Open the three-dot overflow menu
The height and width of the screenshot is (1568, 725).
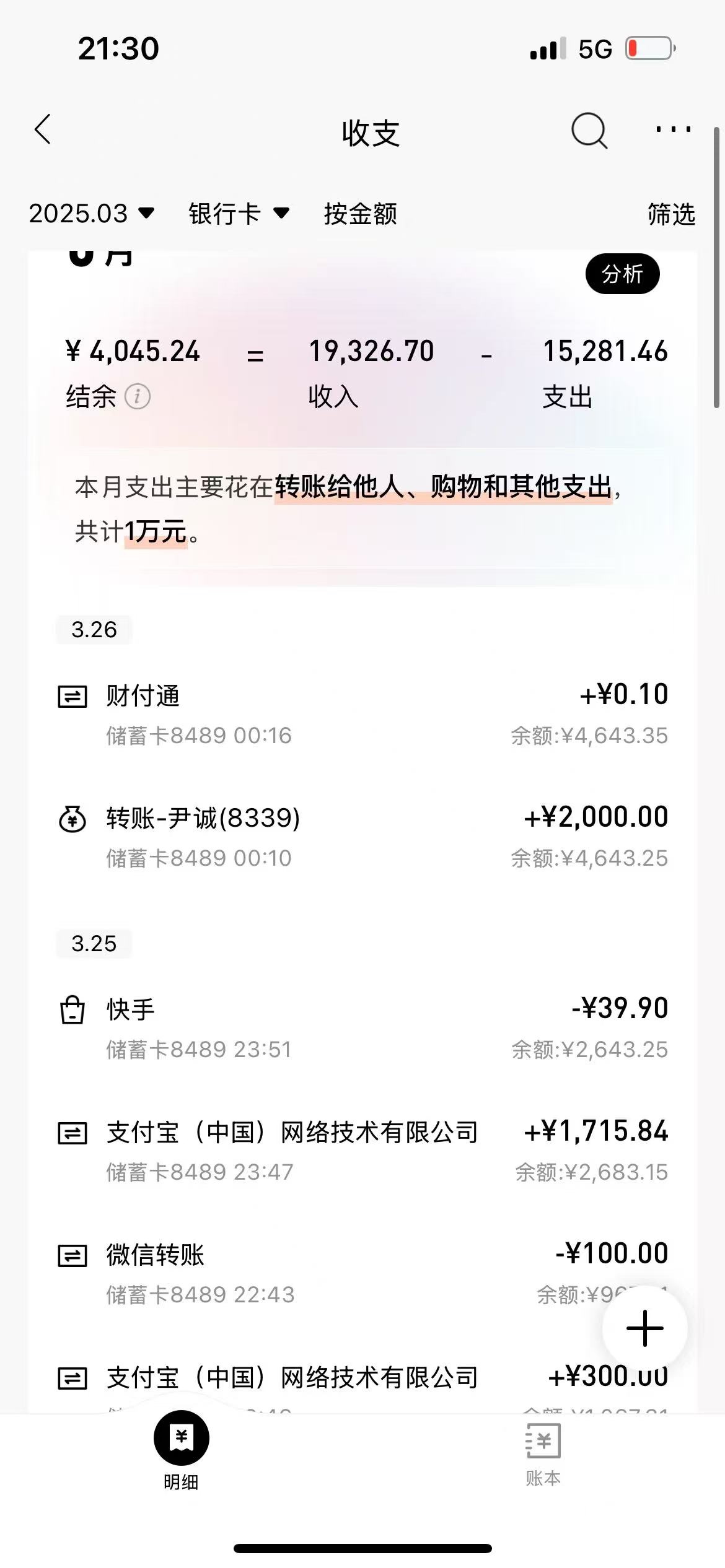pyautogui.click(x=674, y=129)
